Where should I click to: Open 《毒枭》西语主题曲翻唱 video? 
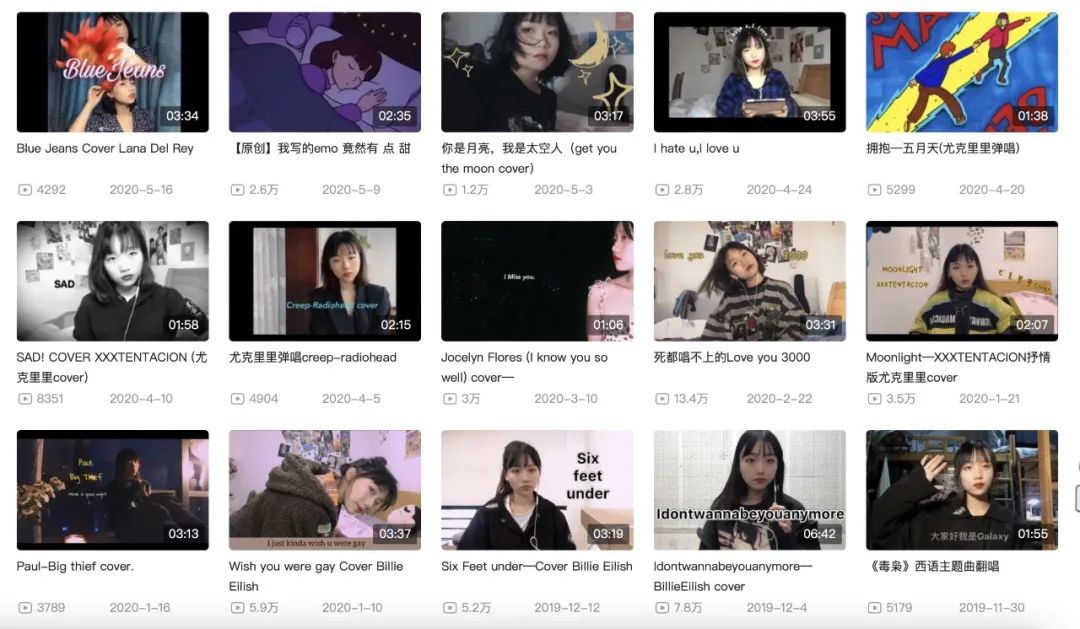coord(962,490)
